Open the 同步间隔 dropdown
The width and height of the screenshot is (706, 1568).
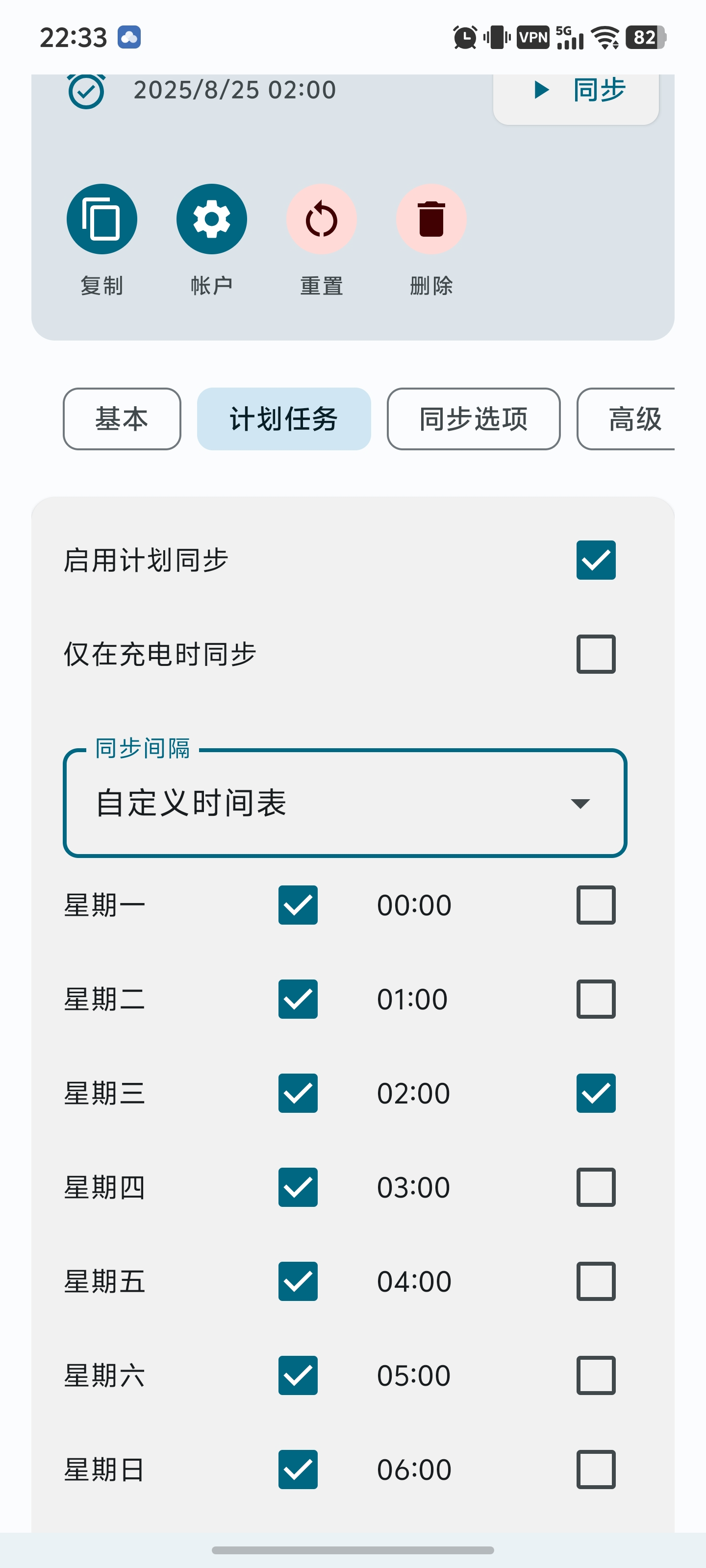(x=345, y=803)
